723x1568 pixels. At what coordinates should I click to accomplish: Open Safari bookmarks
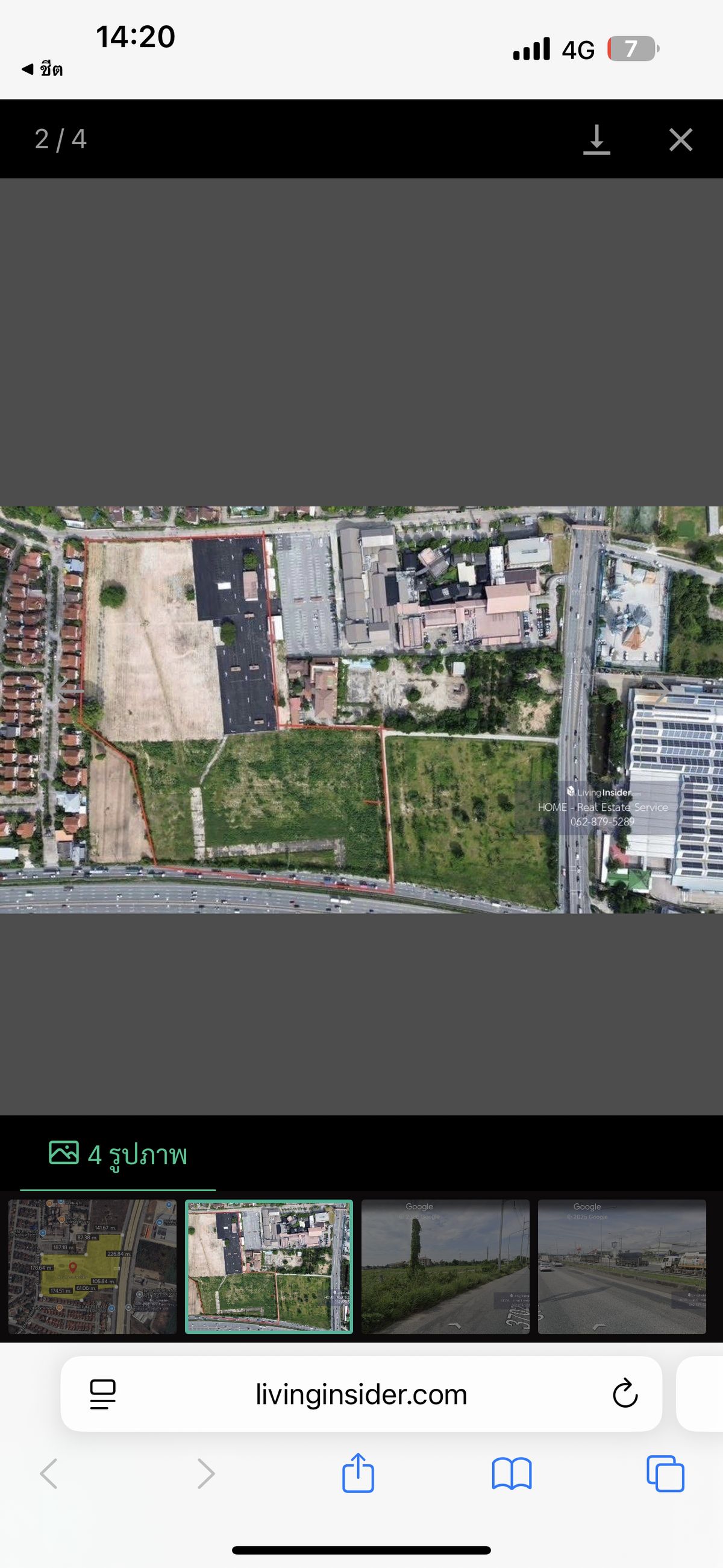(x=512, y=1473)
